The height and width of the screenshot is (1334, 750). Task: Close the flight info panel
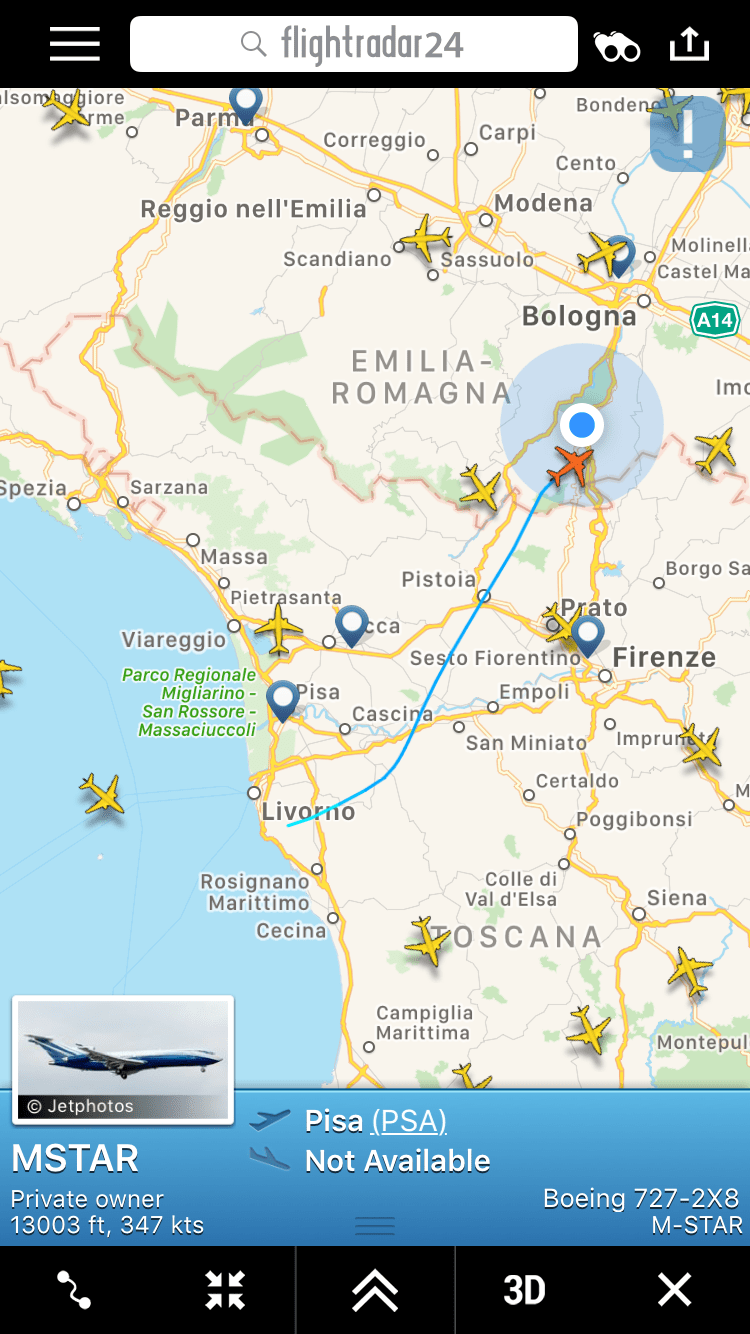[675, 1290]
